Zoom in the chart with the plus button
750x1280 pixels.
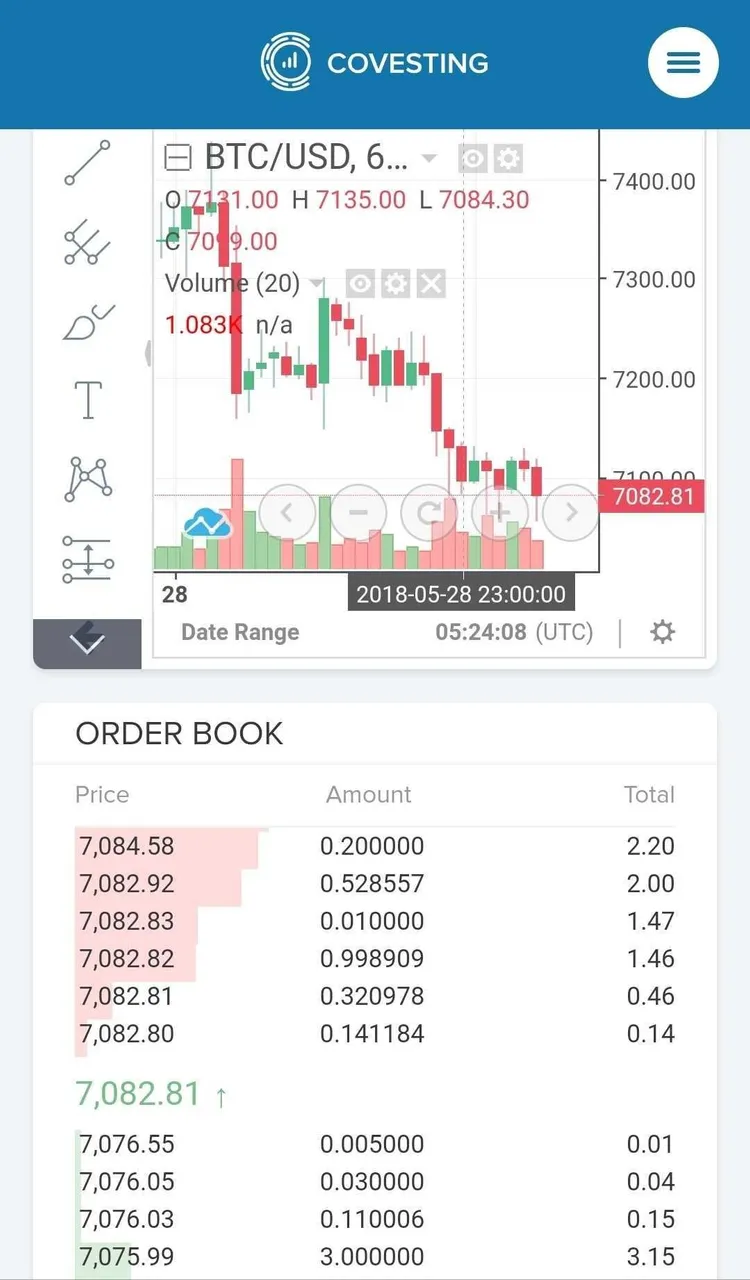(x=499, y=513)
